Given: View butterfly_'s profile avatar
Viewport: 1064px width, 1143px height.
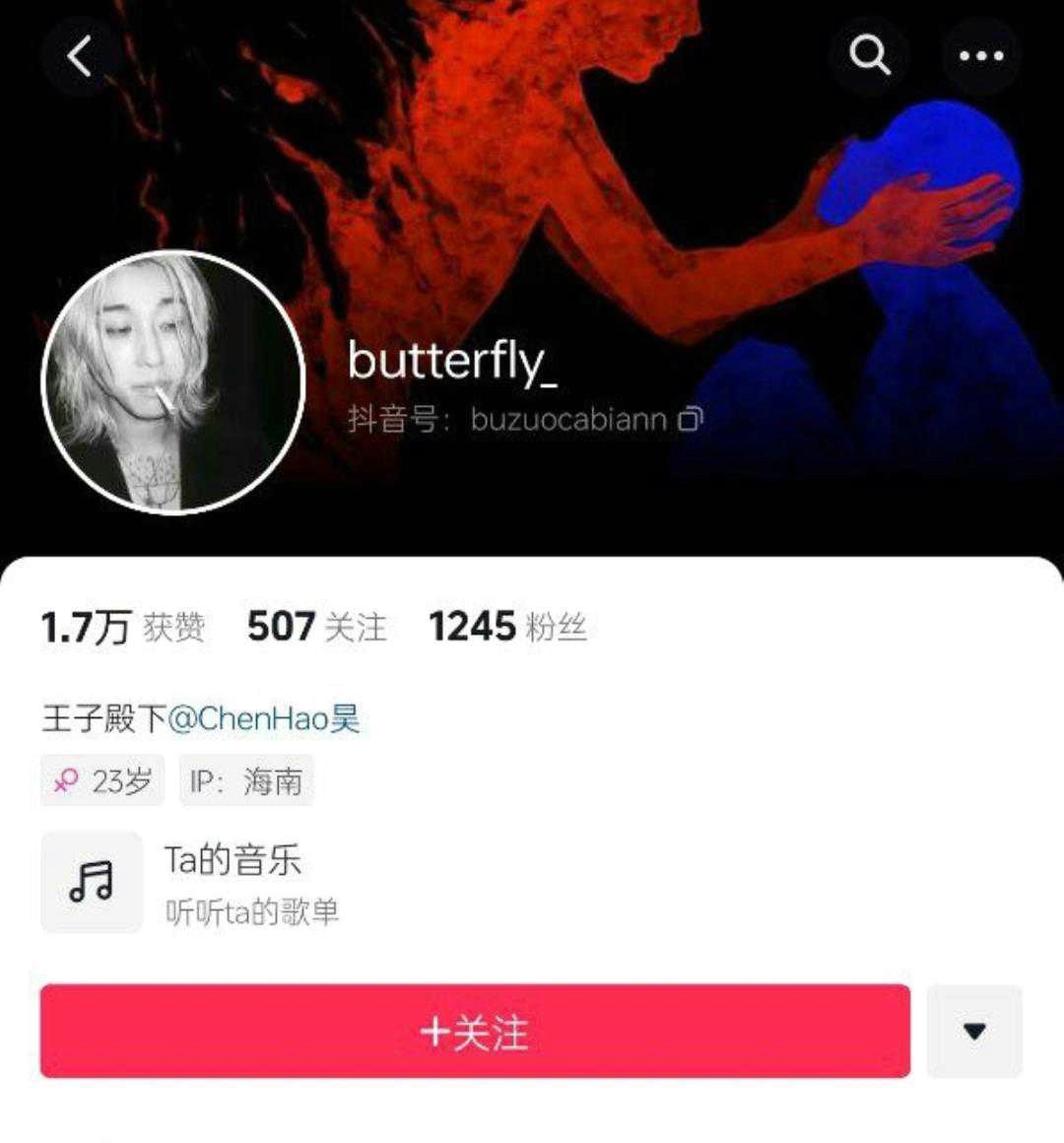Looking at the screenshot, I should 173,382.
